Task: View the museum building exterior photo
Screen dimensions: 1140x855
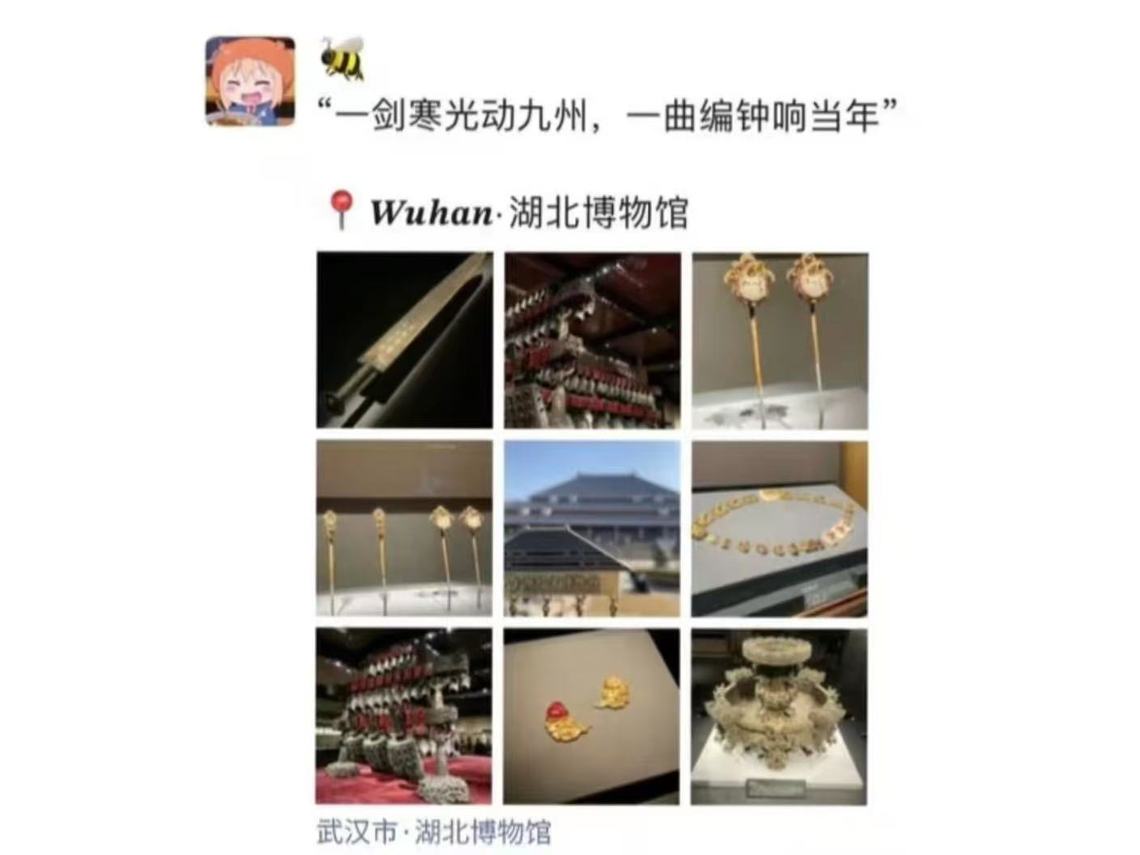Action: click(592, 528)
